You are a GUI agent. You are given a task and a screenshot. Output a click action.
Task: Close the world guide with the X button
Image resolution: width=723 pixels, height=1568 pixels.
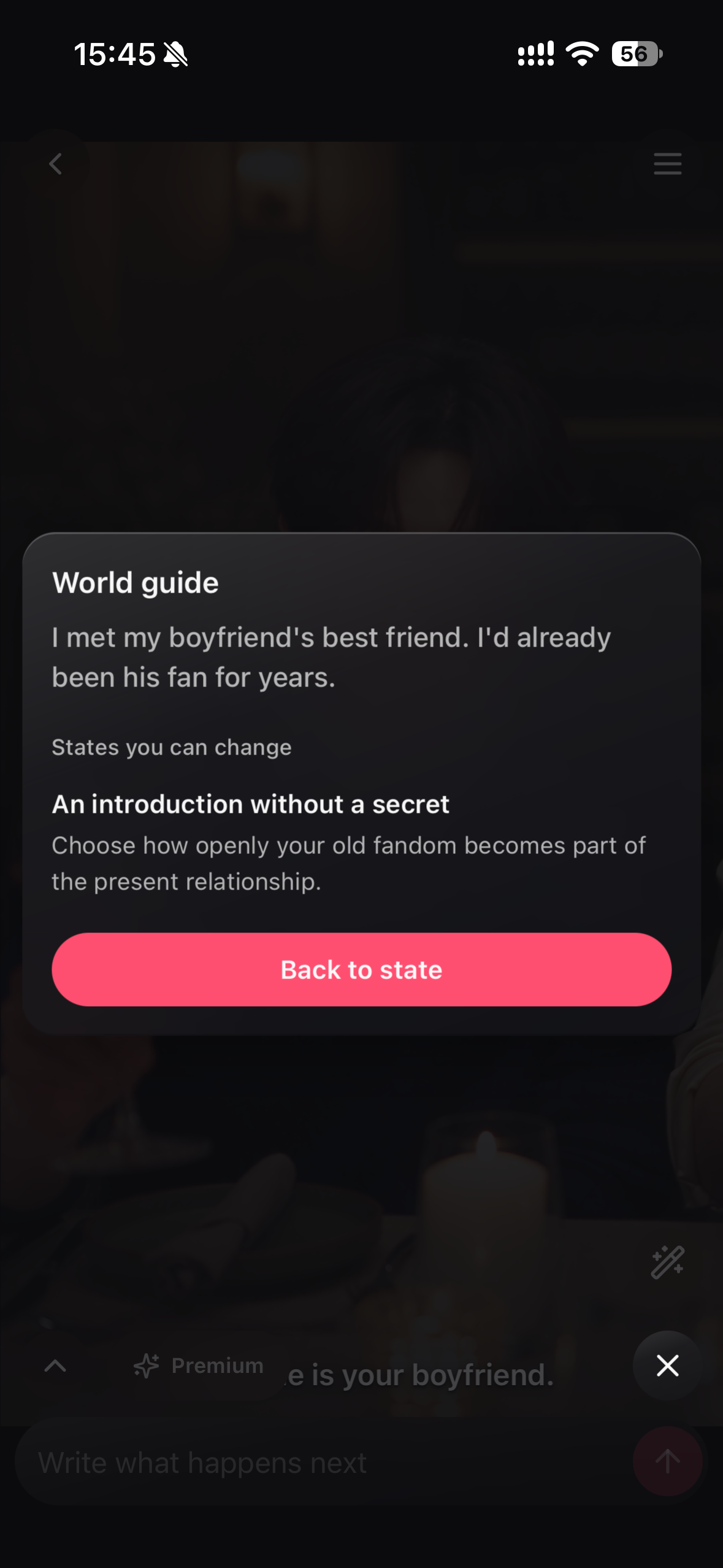667,1366
